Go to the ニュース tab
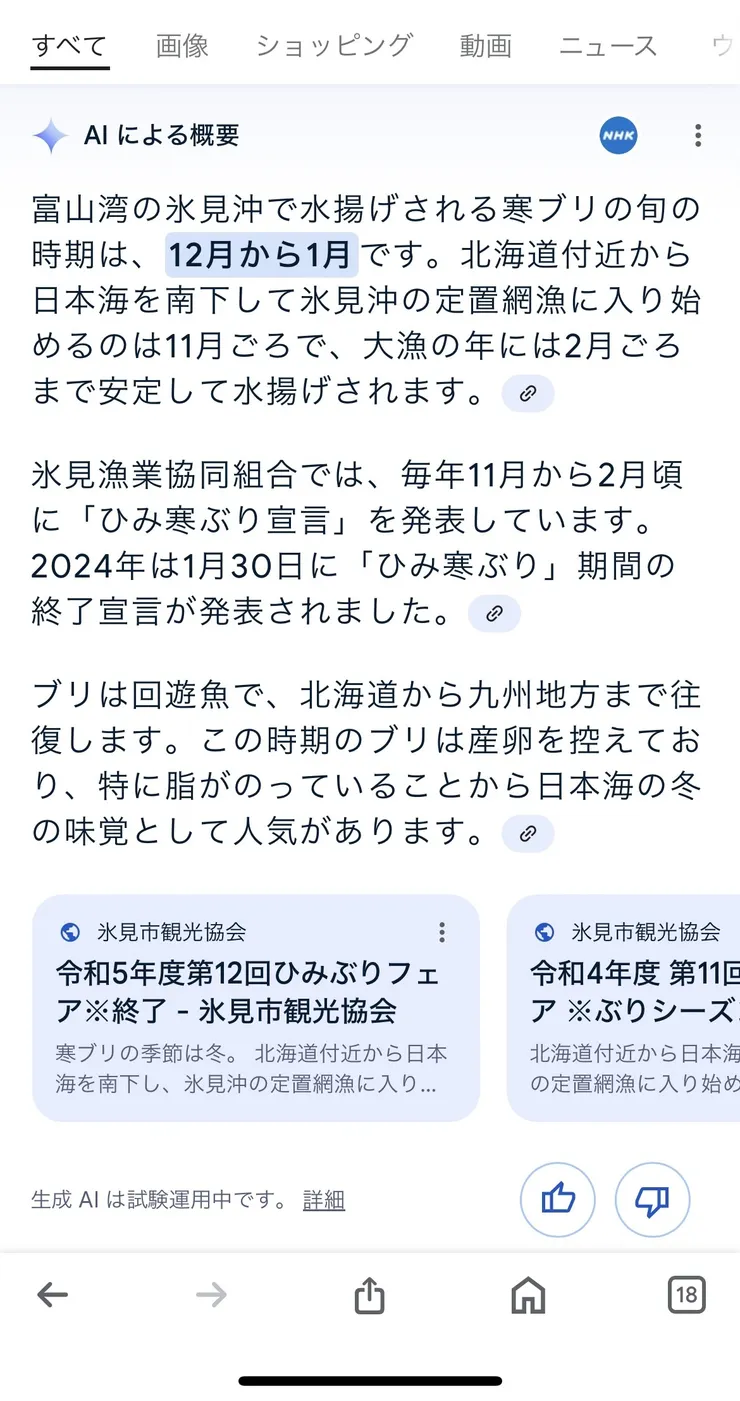740x1401 pixels. (608, 45)
